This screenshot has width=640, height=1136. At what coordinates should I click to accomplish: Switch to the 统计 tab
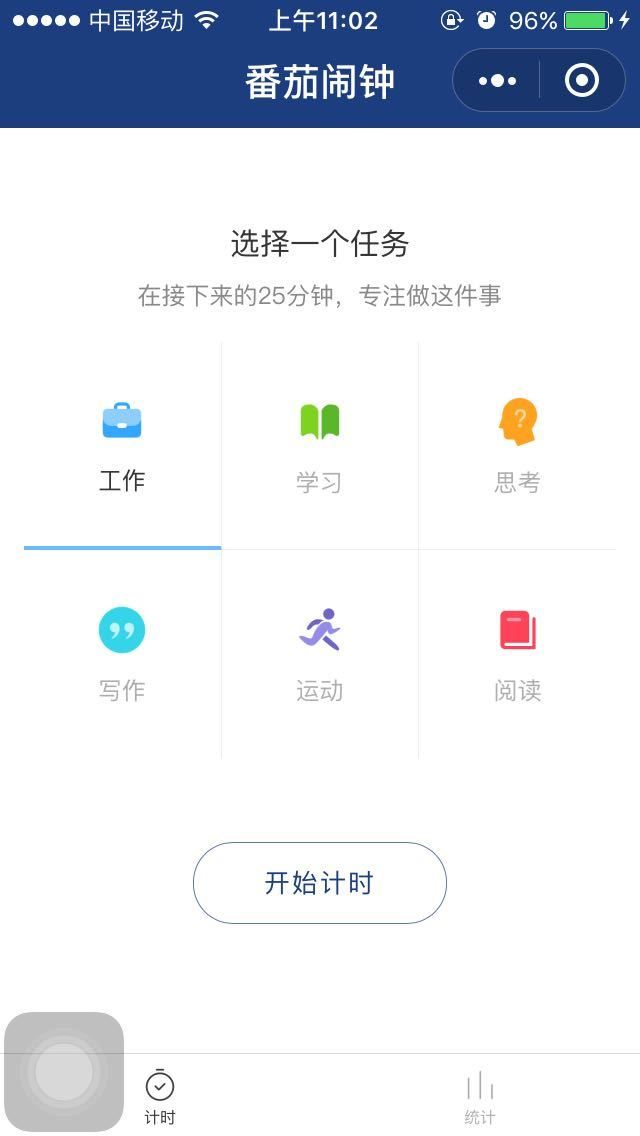(x=480, y=1097)
